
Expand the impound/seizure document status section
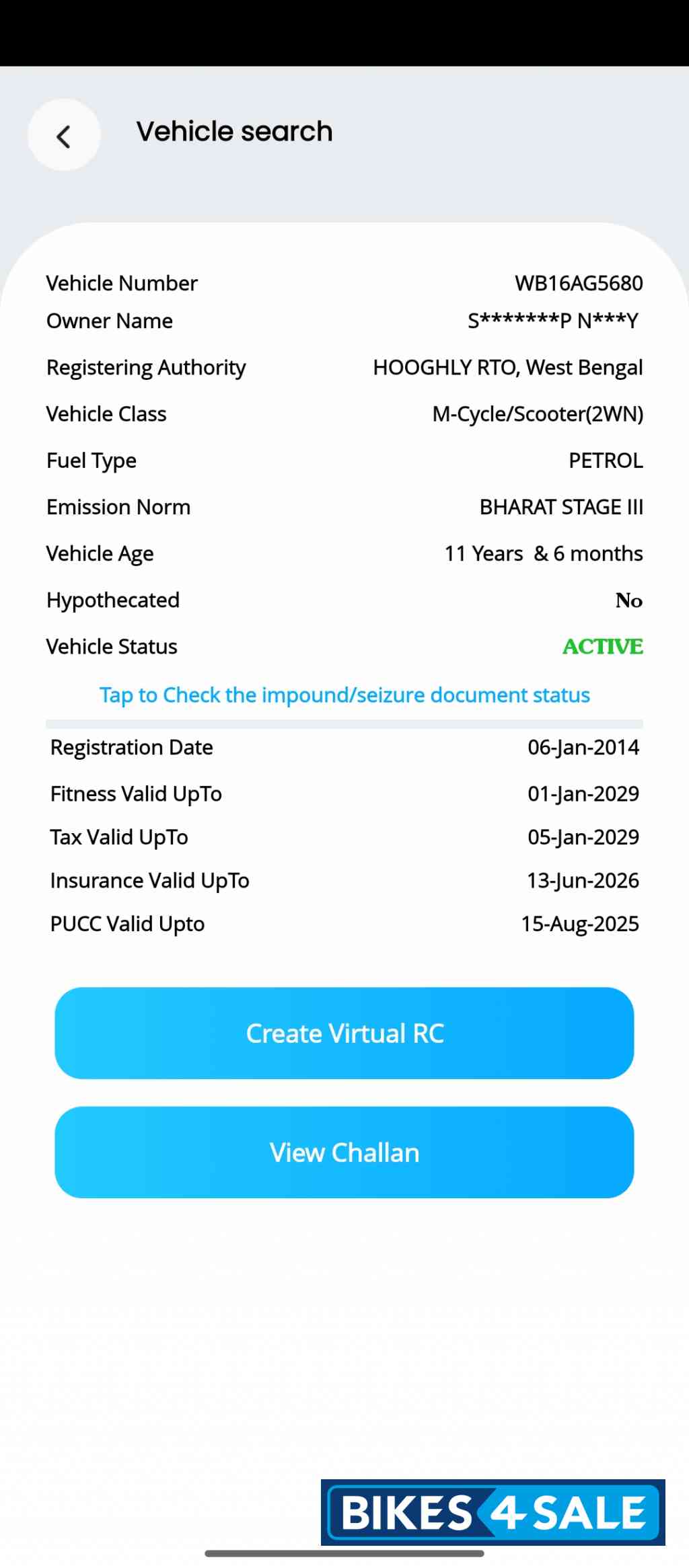click(344, 695)
